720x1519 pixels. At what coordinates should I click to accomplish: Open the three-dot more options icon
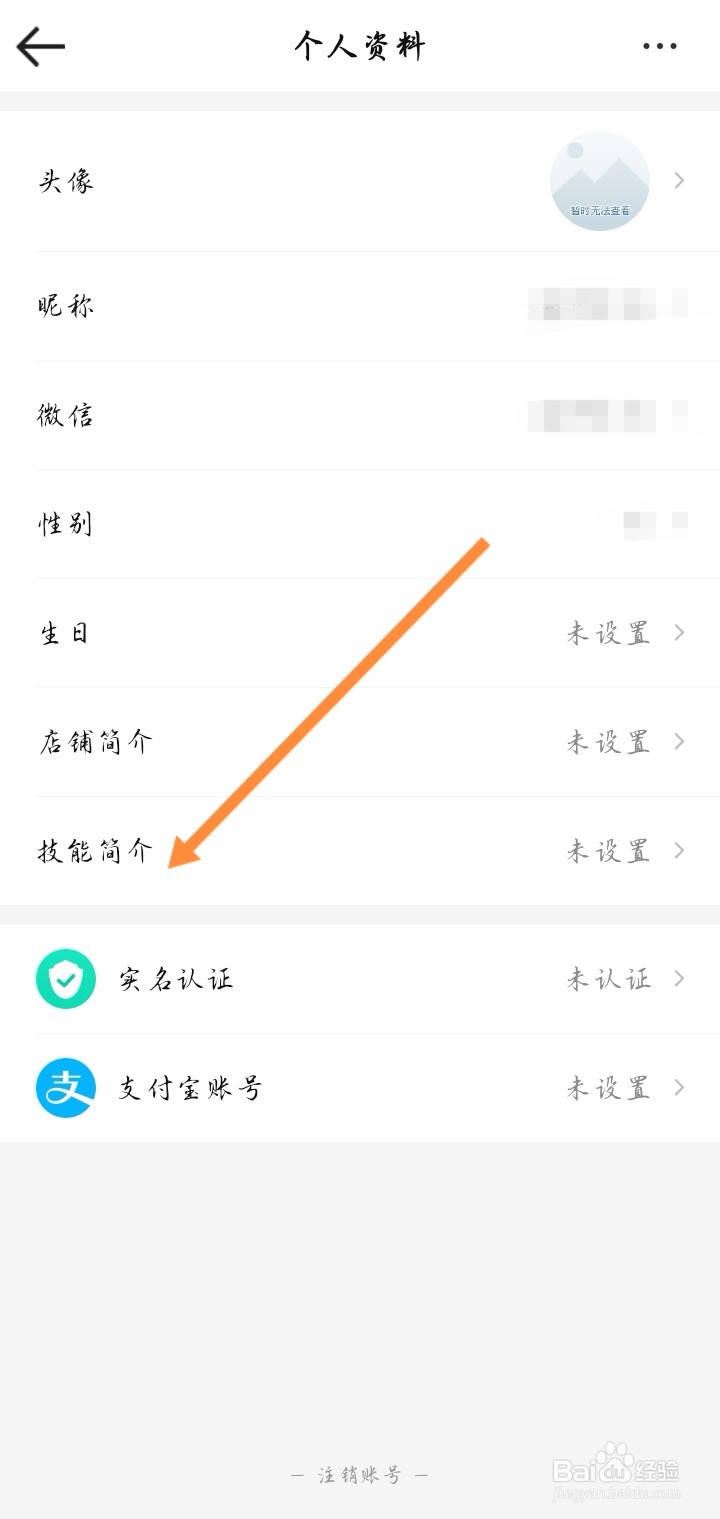pyautogui.click(x=659, y=45)
